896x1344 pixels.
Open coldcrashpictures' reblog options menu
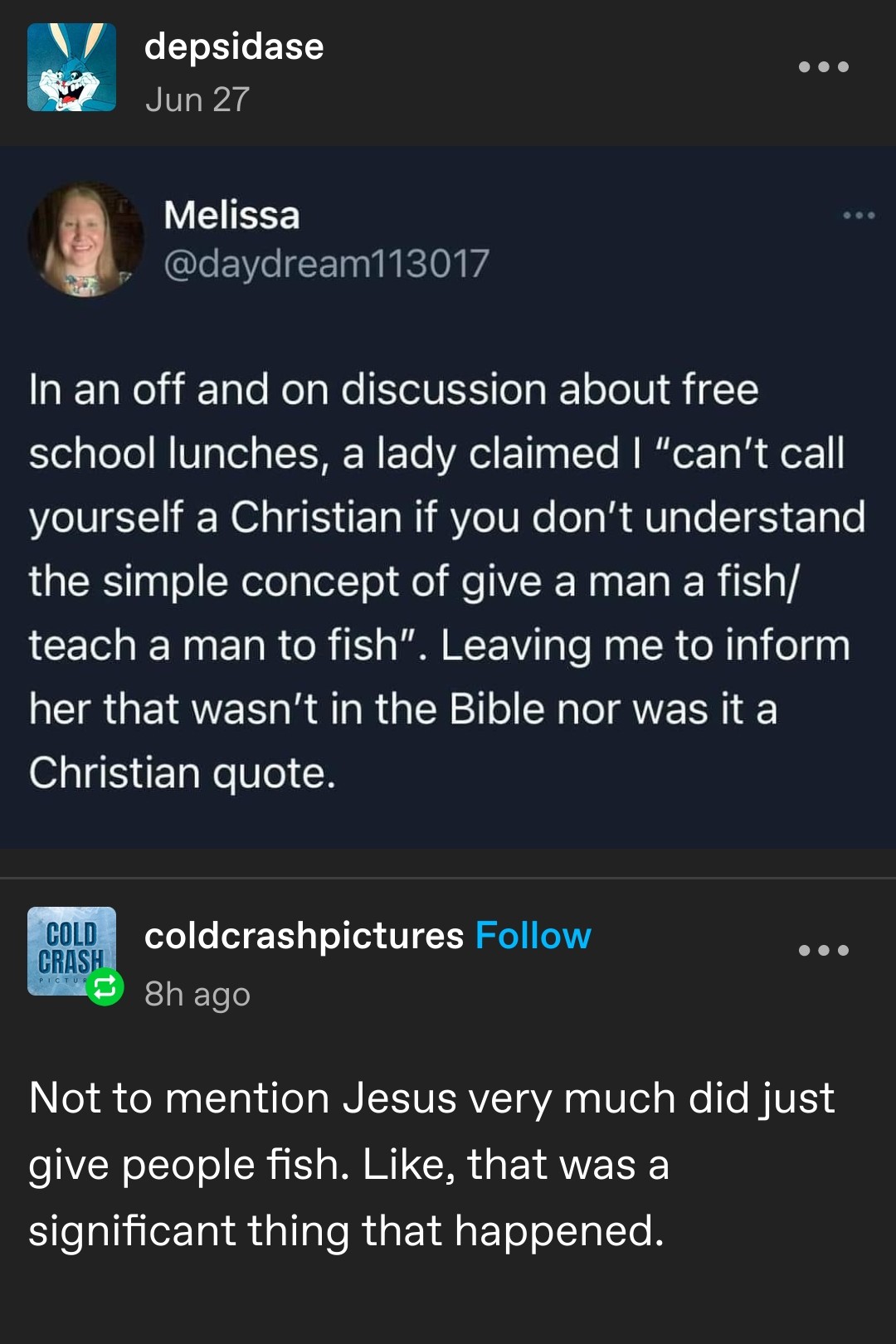click(x=823, y=951)
